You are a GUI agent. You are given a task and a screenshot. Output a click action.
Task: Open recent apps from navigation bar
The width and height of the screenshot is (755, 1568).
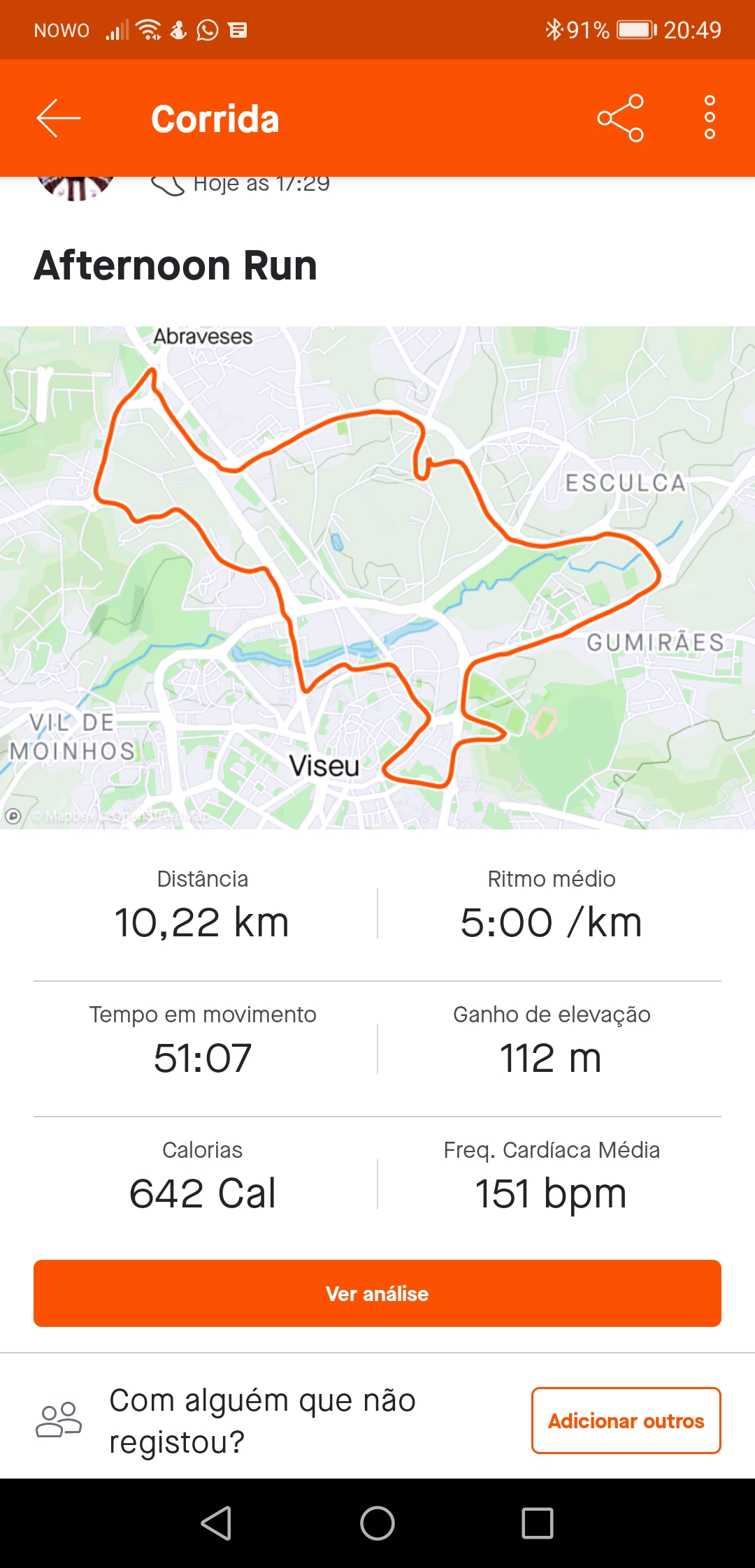coord(538,1523)
